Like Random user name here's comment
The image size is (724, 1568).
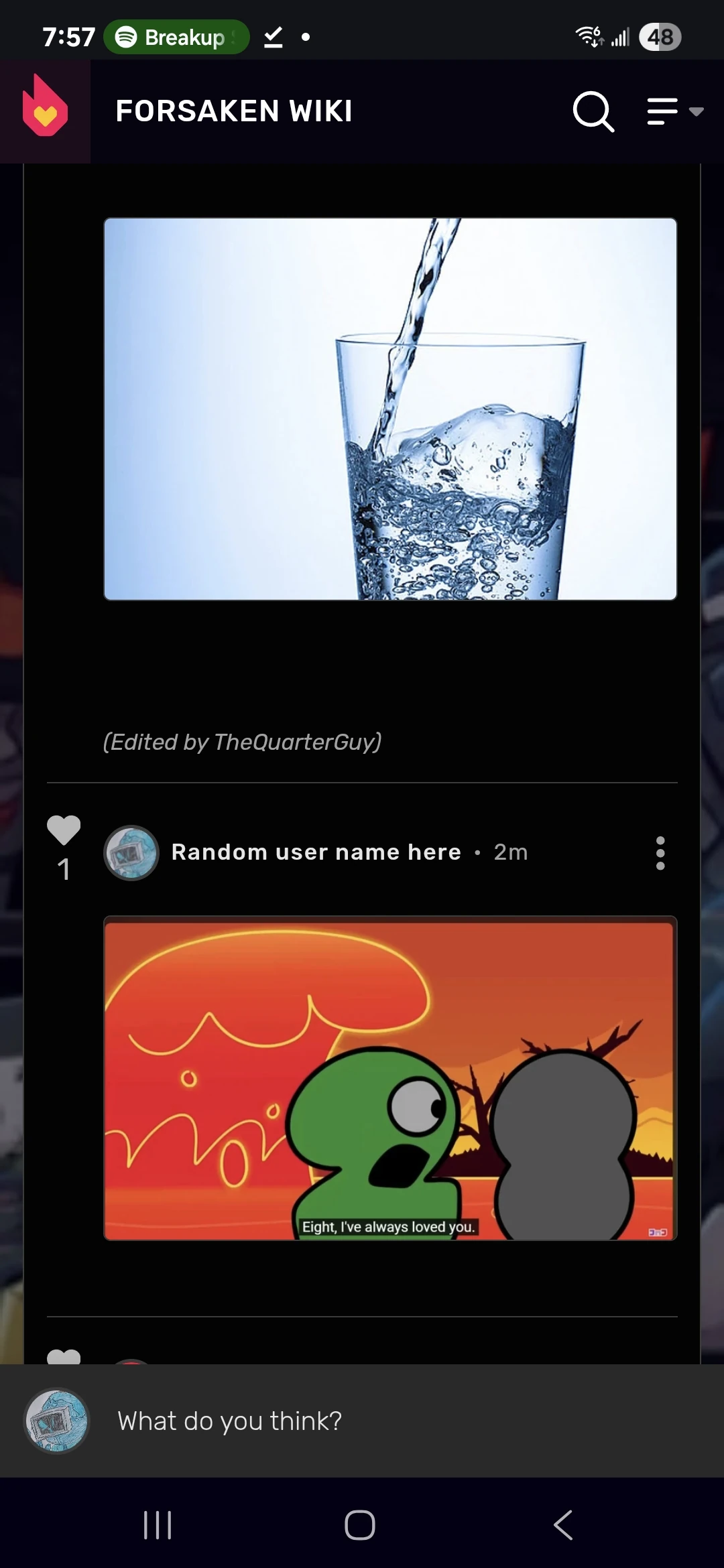tap(64, 831)
